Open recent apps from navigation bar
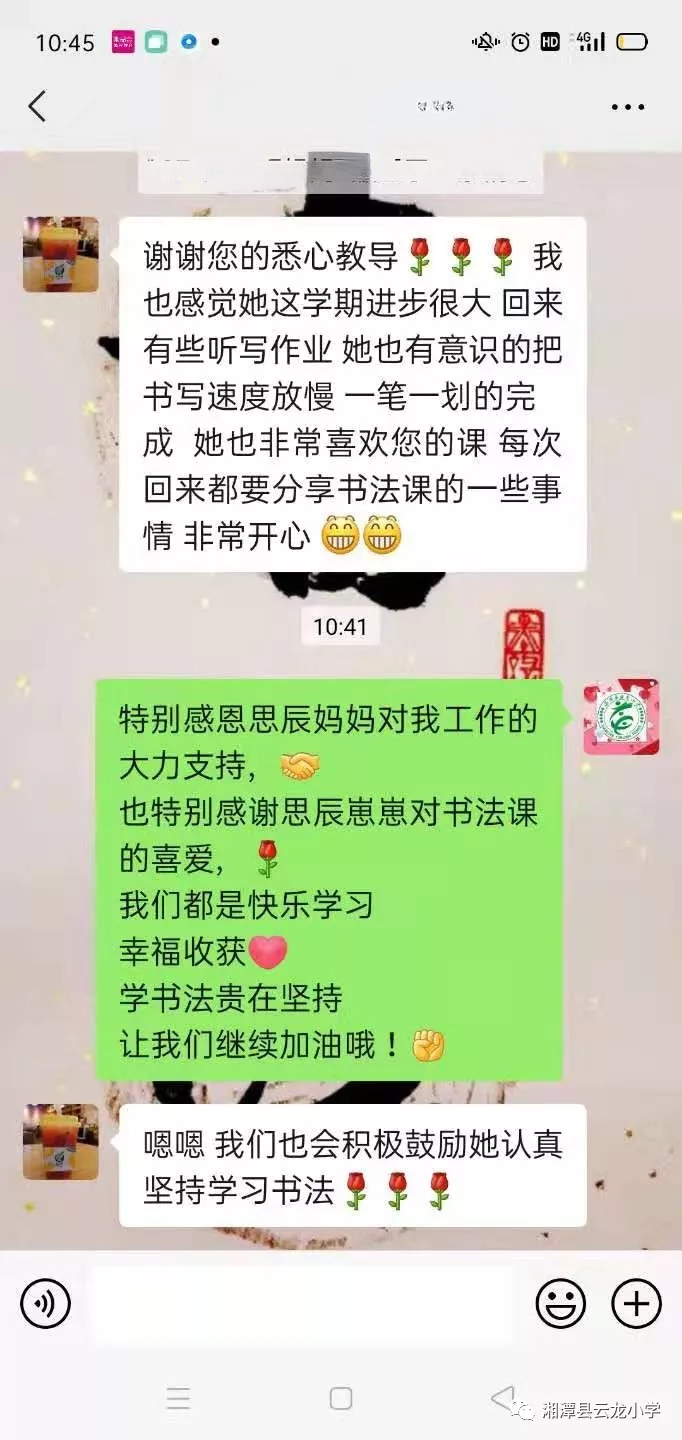The width and height of the screenshot is (682, 1440). click(178, 1398)
